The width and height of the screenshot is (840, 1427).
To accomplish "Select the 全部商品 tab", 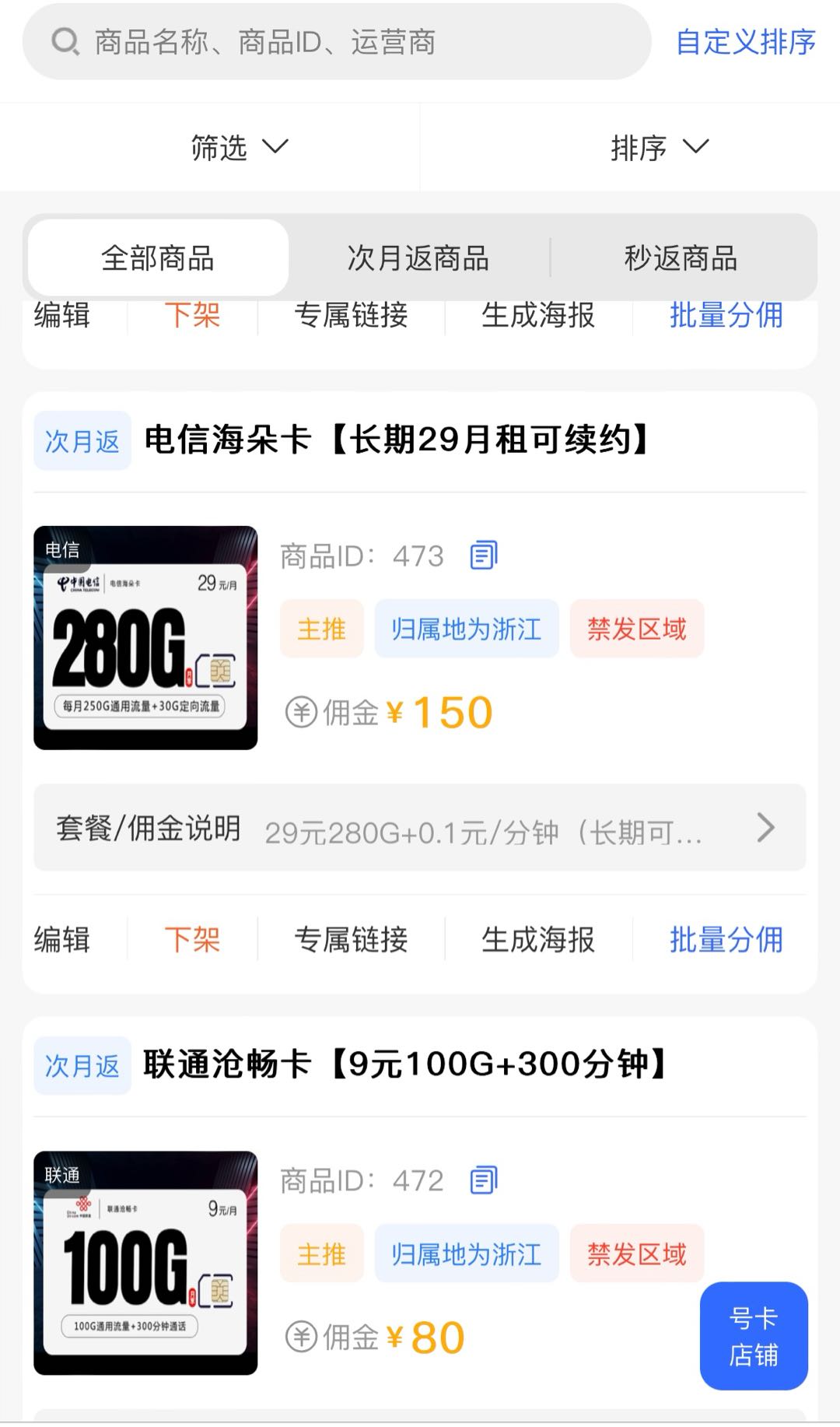I will point(158,258).
